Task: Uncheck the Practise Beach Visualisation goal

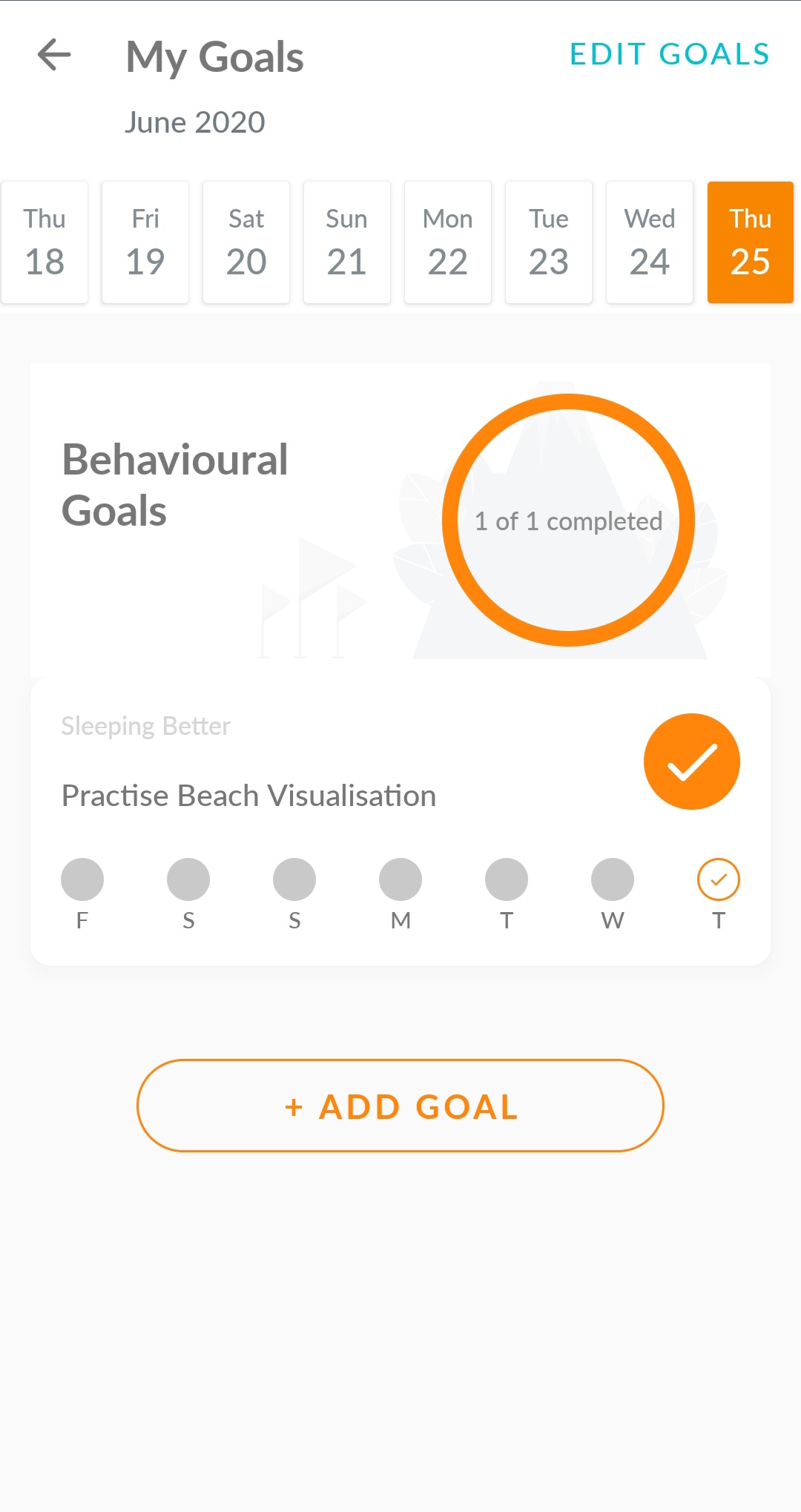Action: tap(691, 762)
